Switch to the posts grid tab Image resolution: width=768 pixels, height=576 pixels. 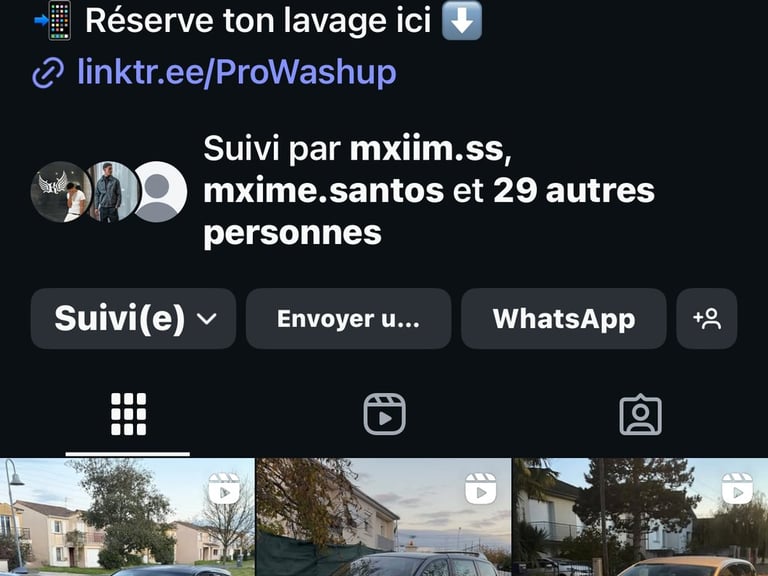pyautogui.click(x=128, y=414)
